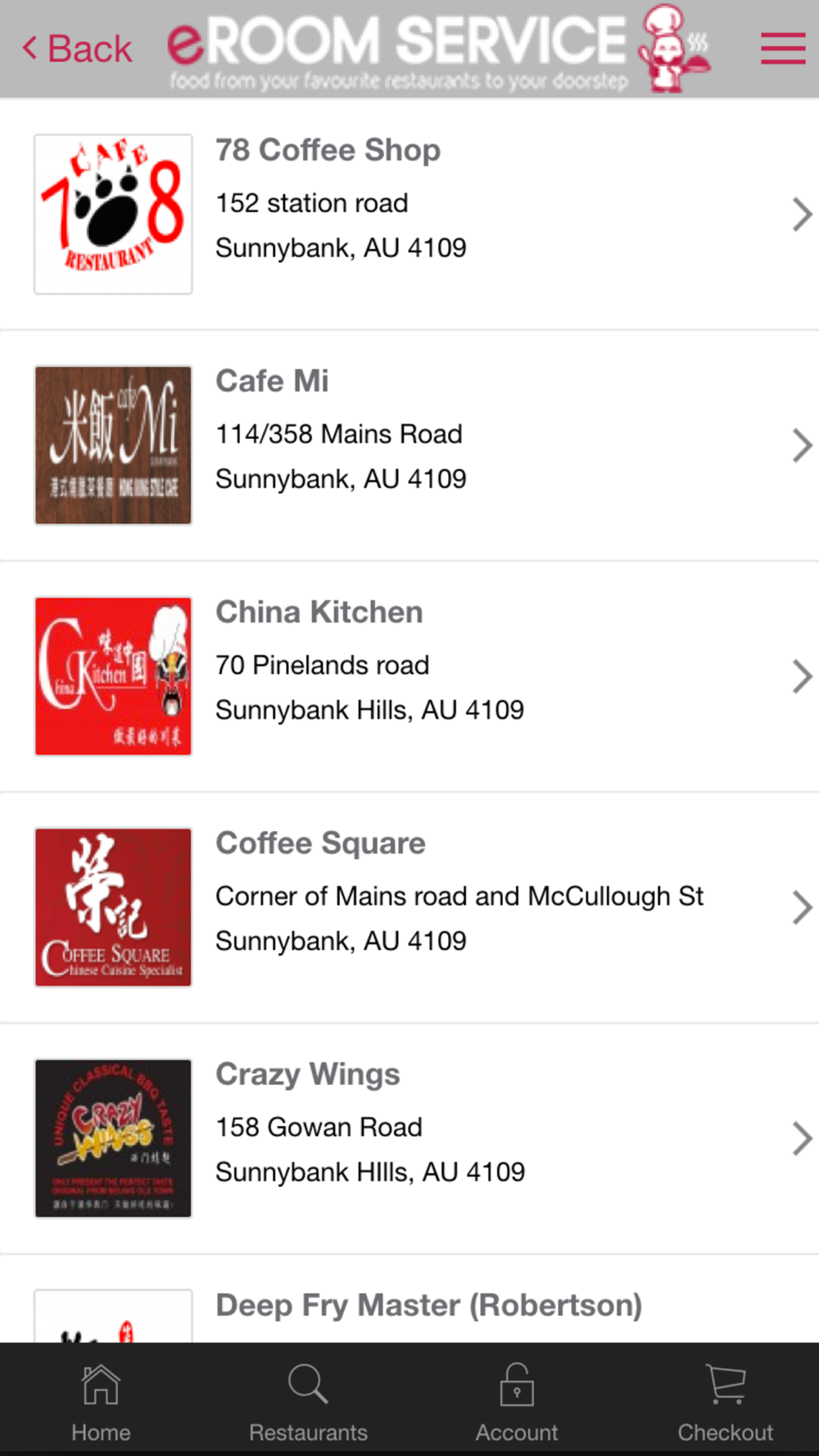Select Cafe Mi on Mains Road
The image size is (819, 1456).
click(409, 445)
